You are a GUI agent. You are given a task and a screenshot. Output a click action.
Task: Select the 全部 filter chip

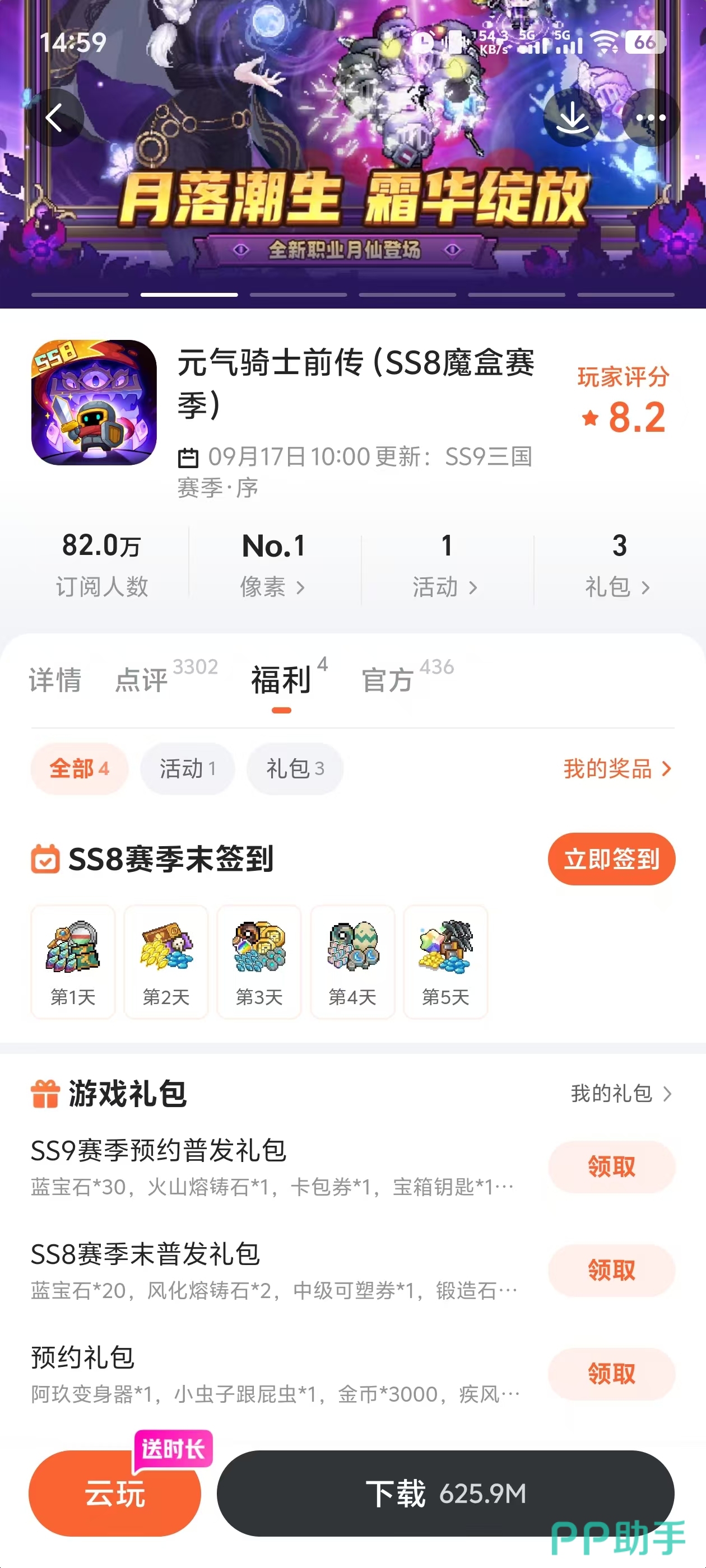click(79, 769)
